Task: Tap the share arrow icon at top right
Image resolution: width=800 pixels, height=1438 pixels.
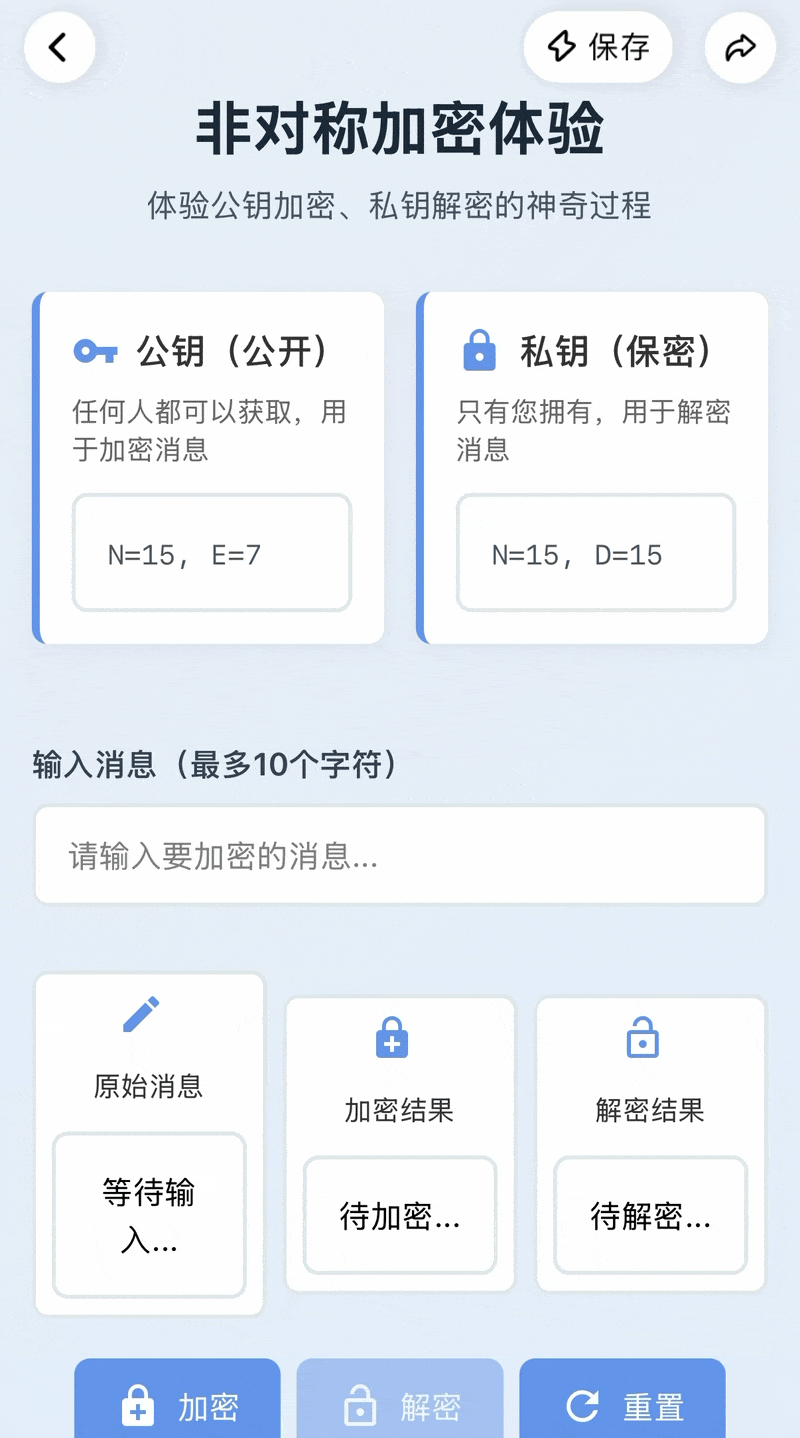Action: (740, 46)
